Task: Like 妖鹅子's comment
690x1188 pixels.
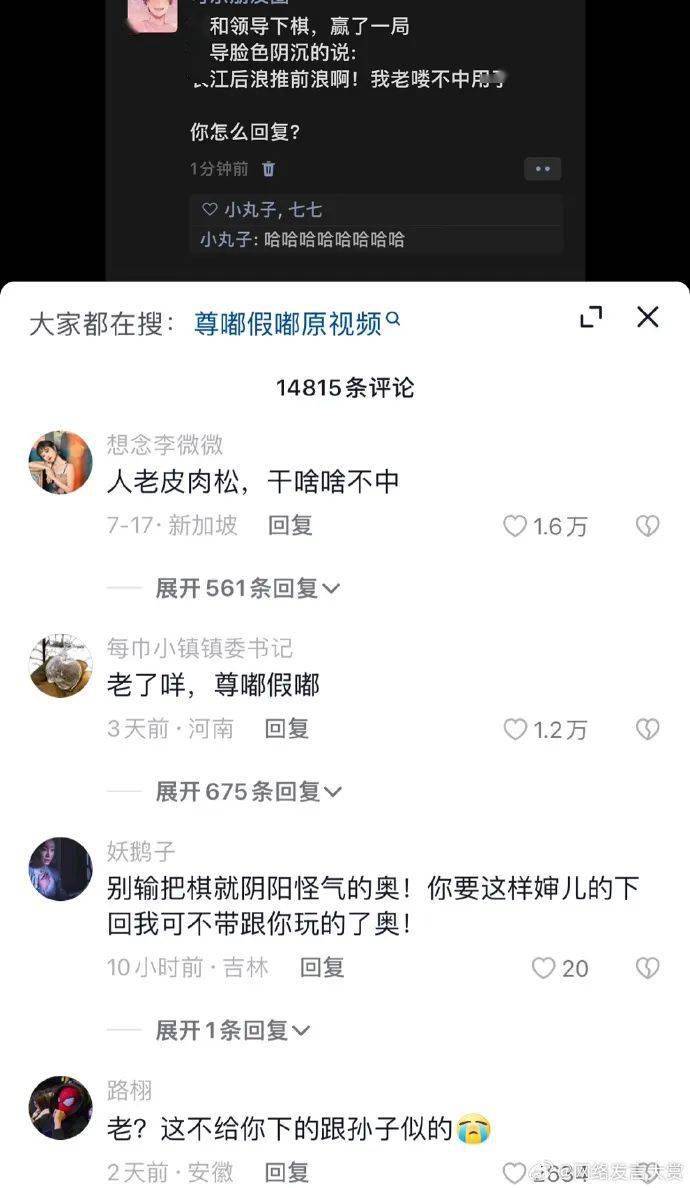Action: pos(543,967)
